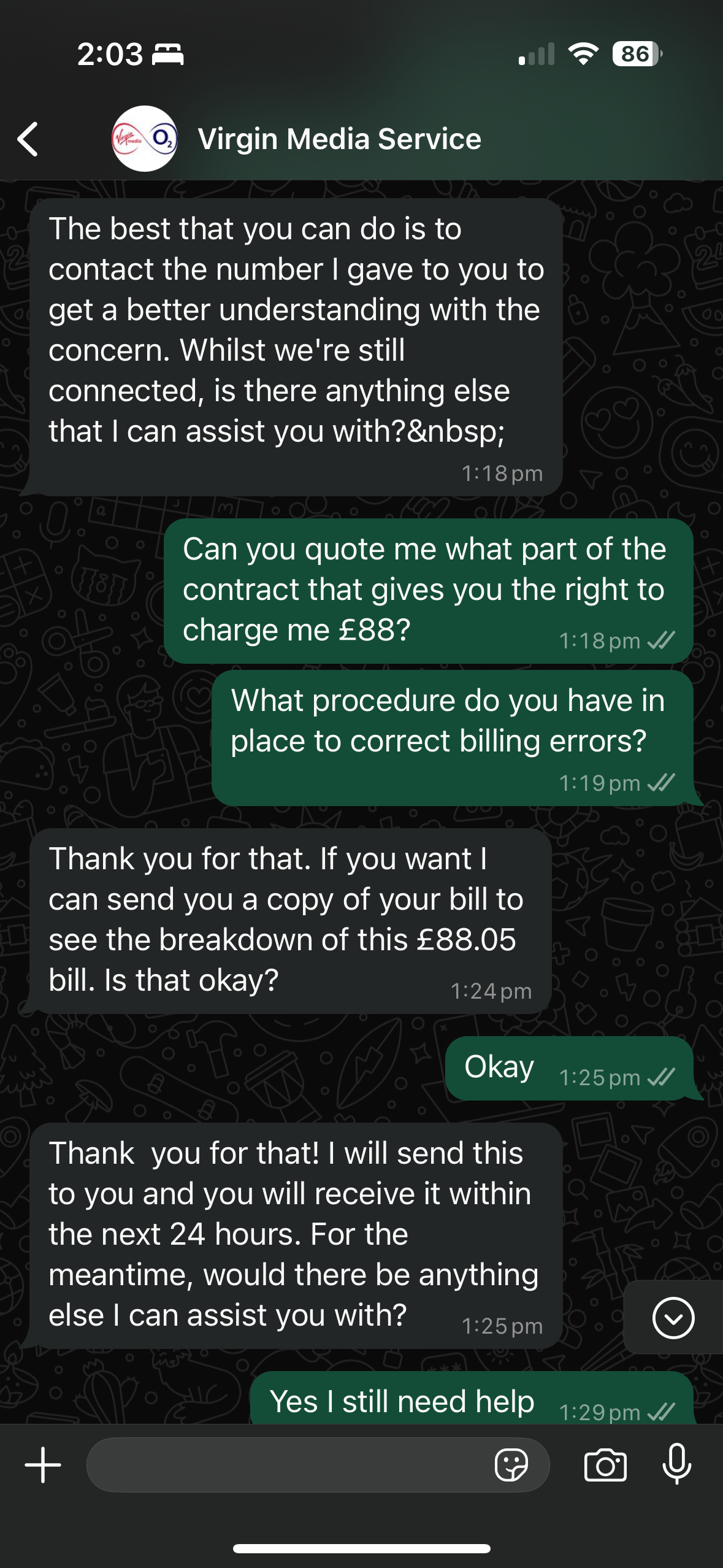Viewport: 723px width, 1568px height.
Task: Jump to latest message with down arrow
Action: click(x=673, y=1318)
